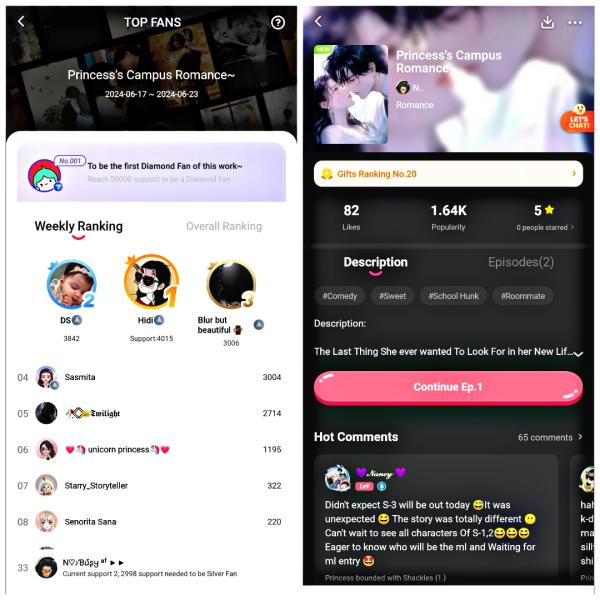Open the Let's Chat floating badge
Image resolution: width=600 pixels, height=600 pixels.
(578, 118)
